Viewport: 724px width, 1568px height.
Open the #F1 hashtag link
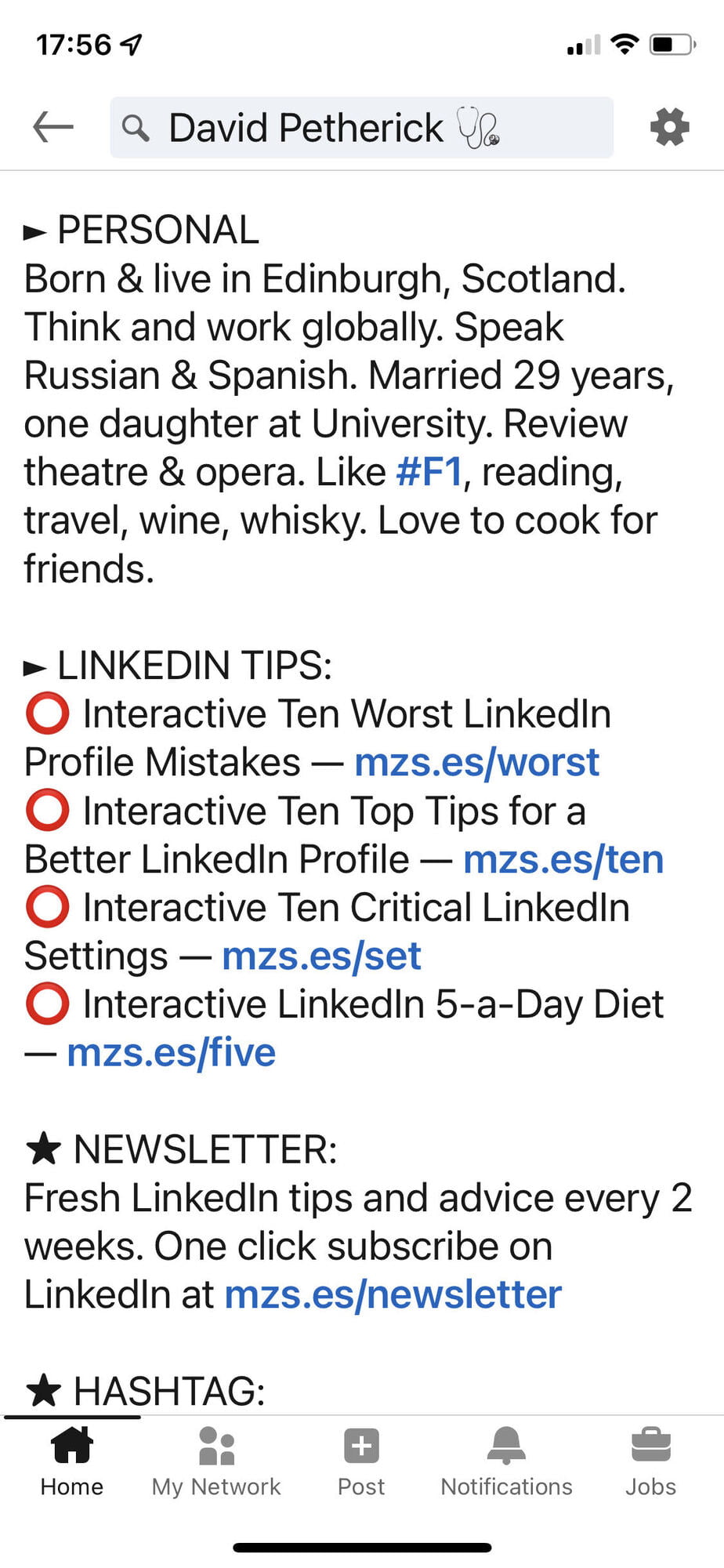[x=429, y=472]
